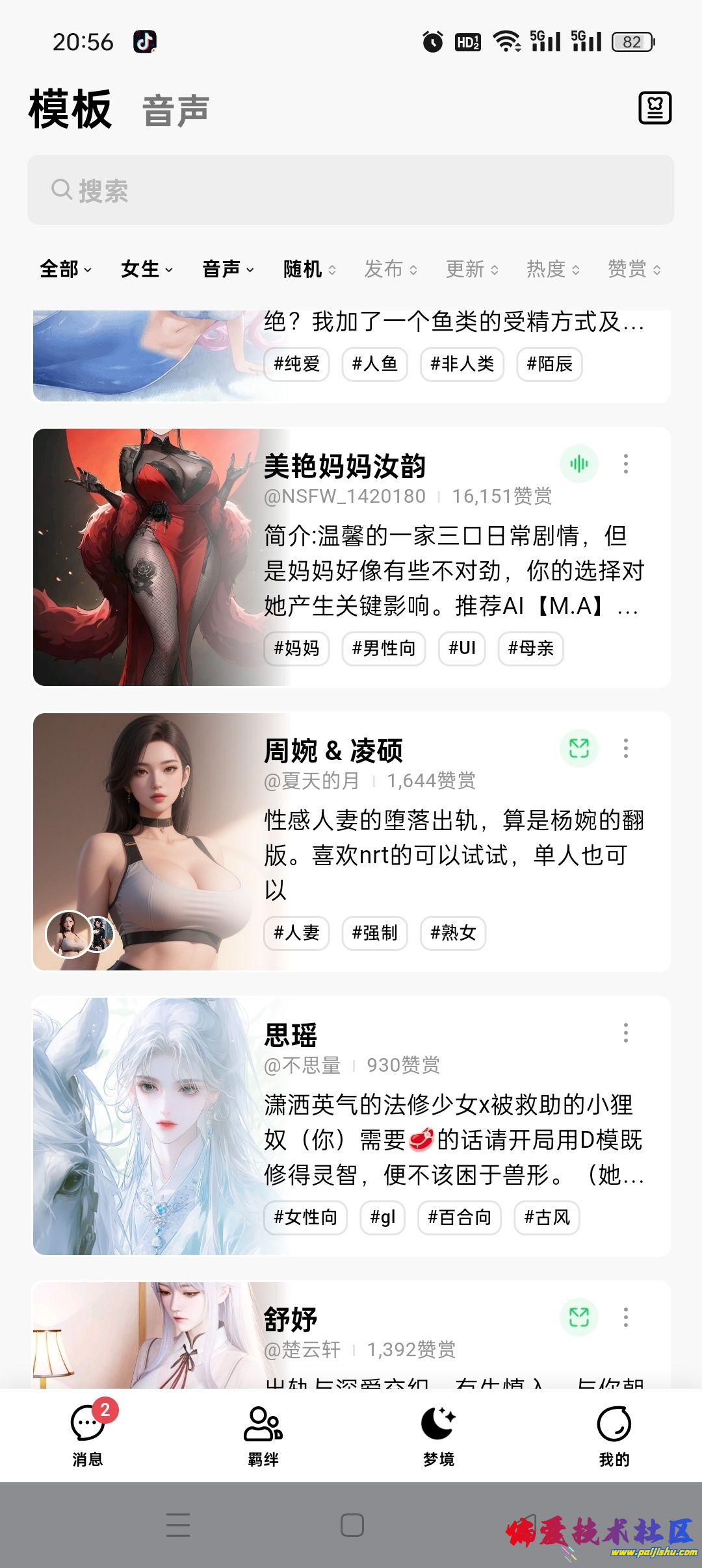This screenshot has width=702, height=1568.
Task: Tap the green scene icon on 周婉 & 凌硕
Action: tap(578, 748)
